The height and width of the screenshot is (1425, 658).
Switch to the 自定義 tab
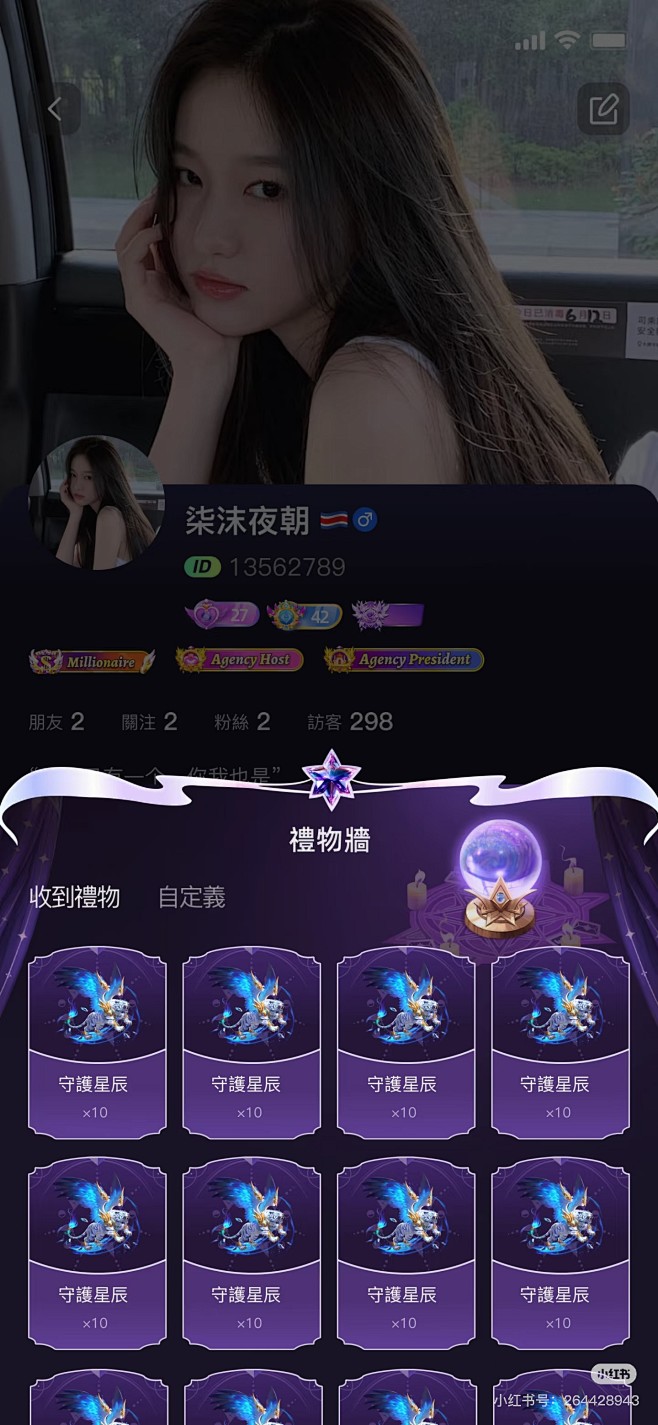[x=191, y=897]
